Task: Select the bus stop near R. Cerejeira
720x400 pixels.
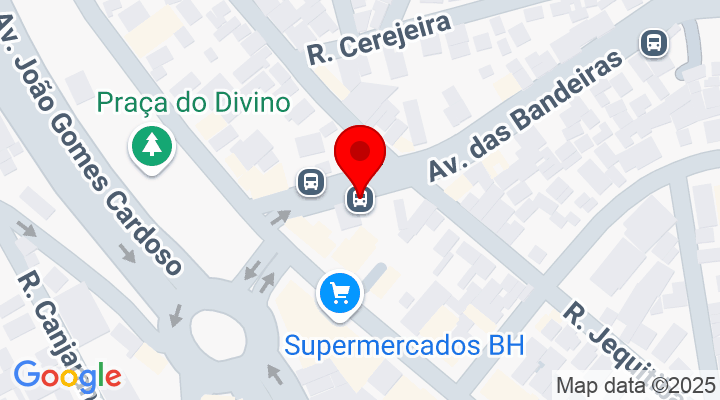Action: pyautogui.click(x=654, y=43)
